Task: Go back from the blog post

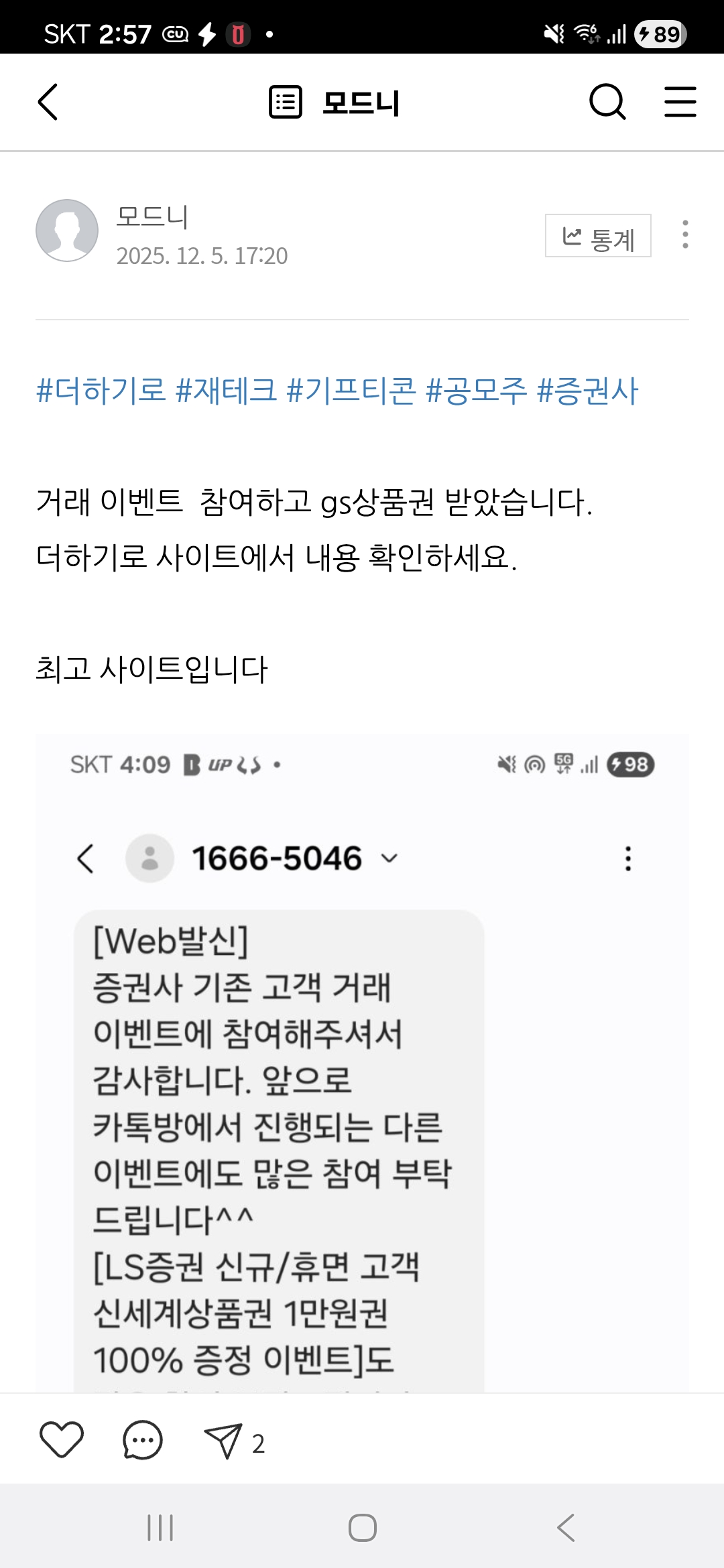Action: tap(48, 103)
